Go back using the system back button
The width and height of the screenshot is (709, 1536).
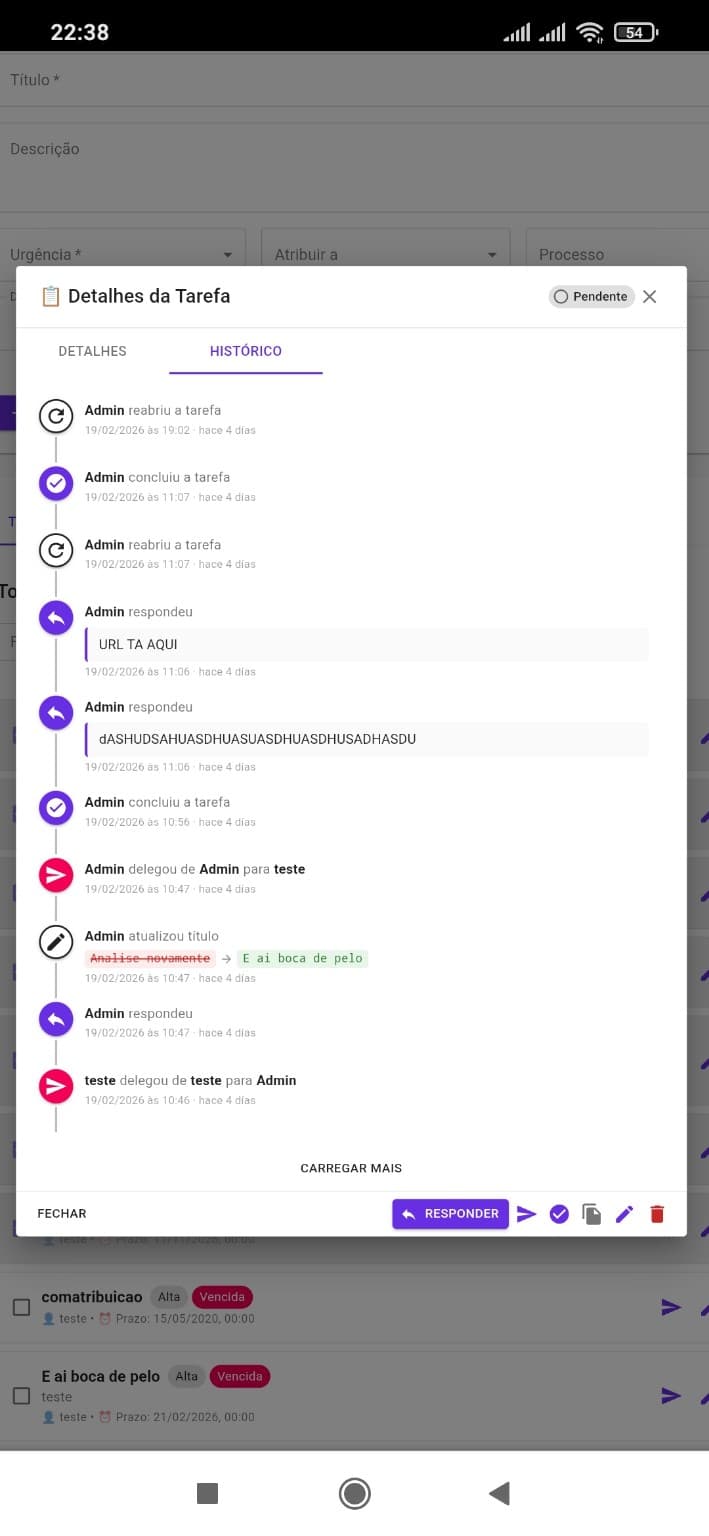click(x=499, y=1494)
